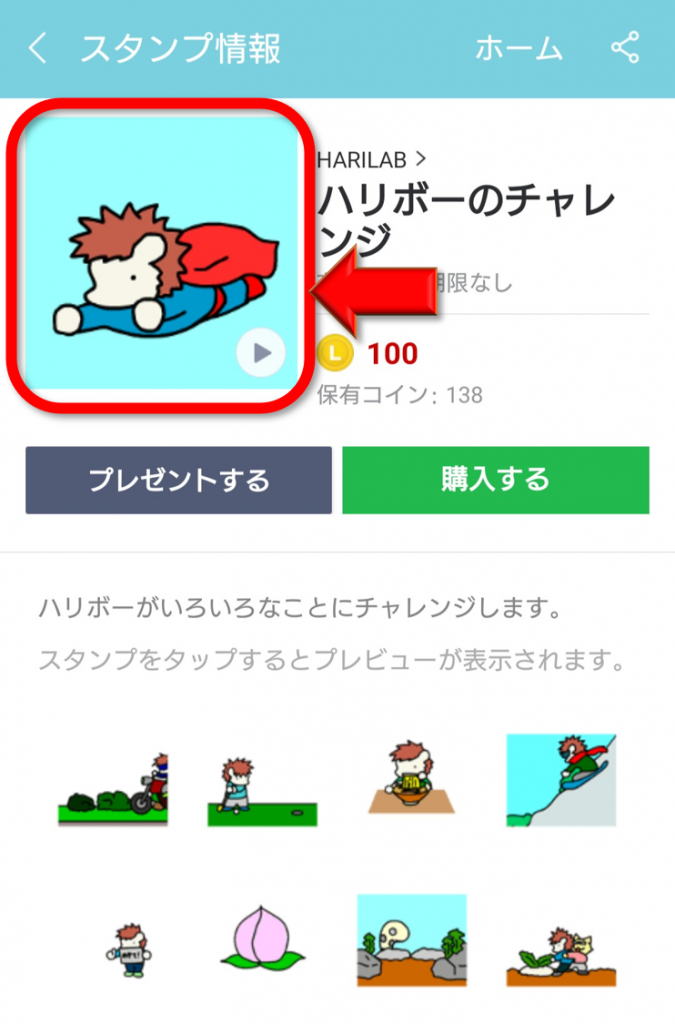Preview the ramen eating sticker
675x1024 pixels.
click(411, 780)
